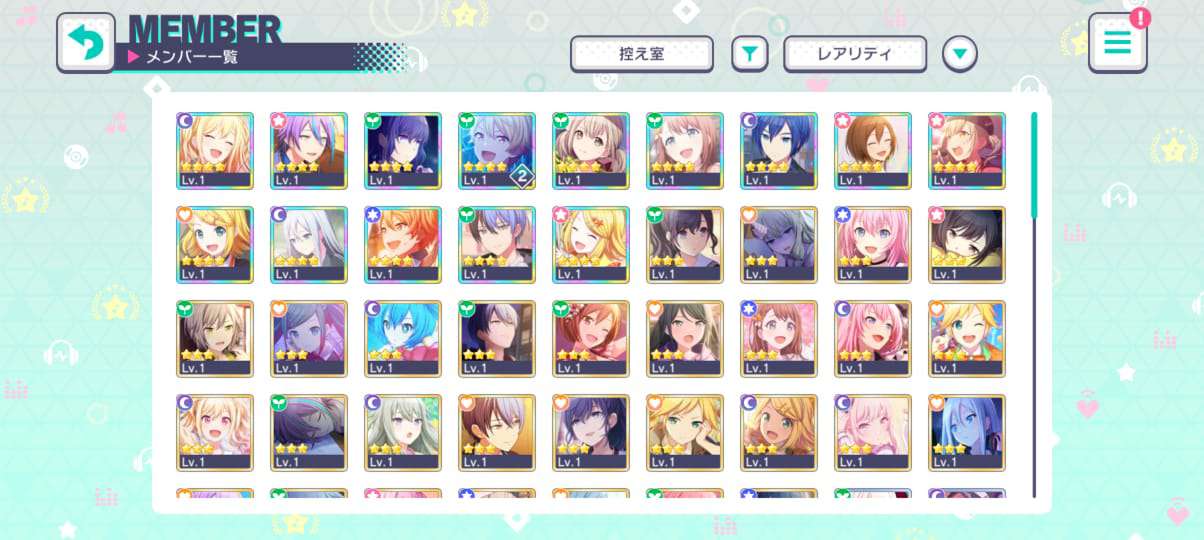
Task: Toggle sort order with the down arrow
Action: point(960,54)
